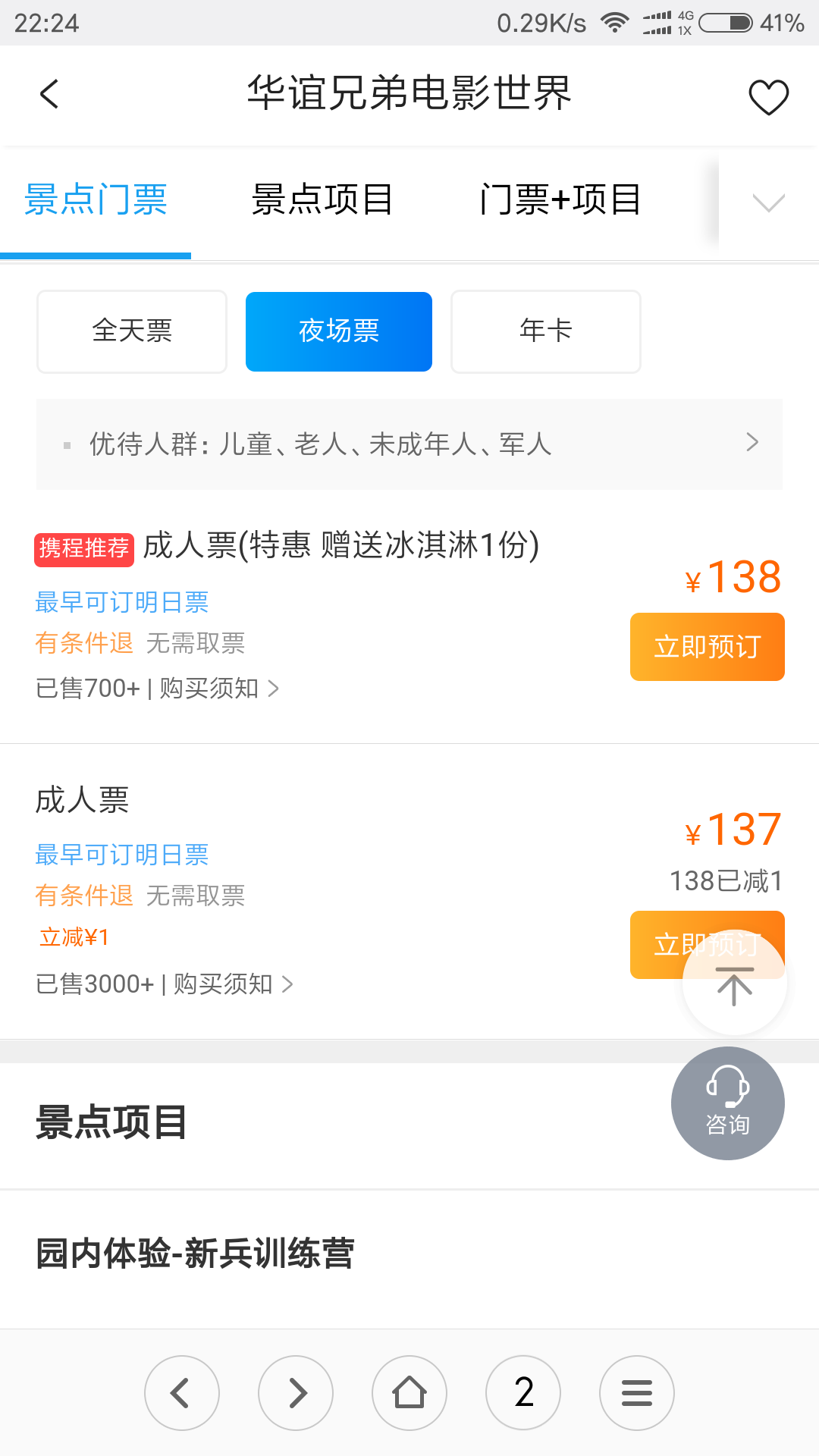Screen dimensions: 819x1456
Task: Choose the 年卡 ticket option
Action: click(546, 331)
